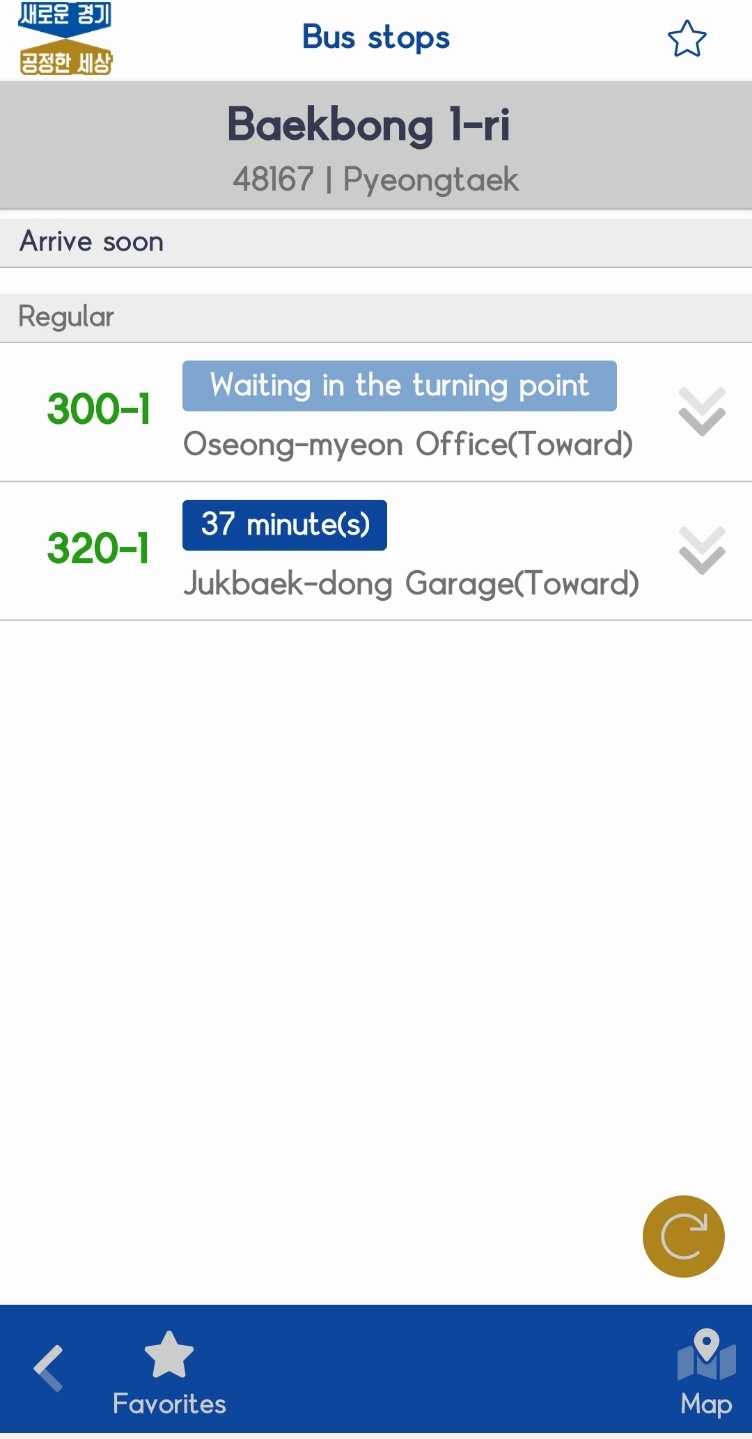Open bus route 300-1 details
Viewport: 752px width, 1439px height.
coord(376,412)
